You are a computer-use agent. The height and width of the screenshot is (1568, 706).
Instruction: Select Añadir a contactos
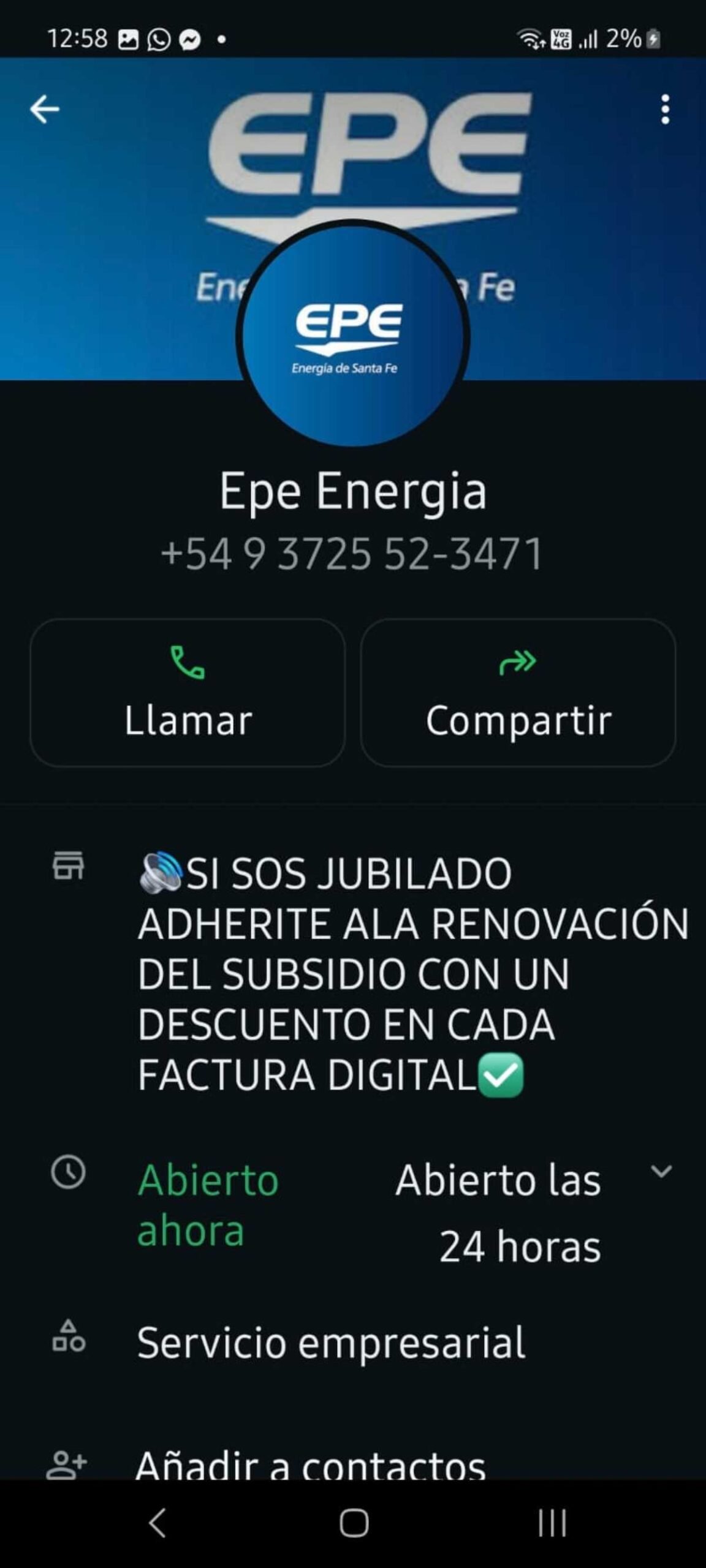click(x=310, y=1465)
